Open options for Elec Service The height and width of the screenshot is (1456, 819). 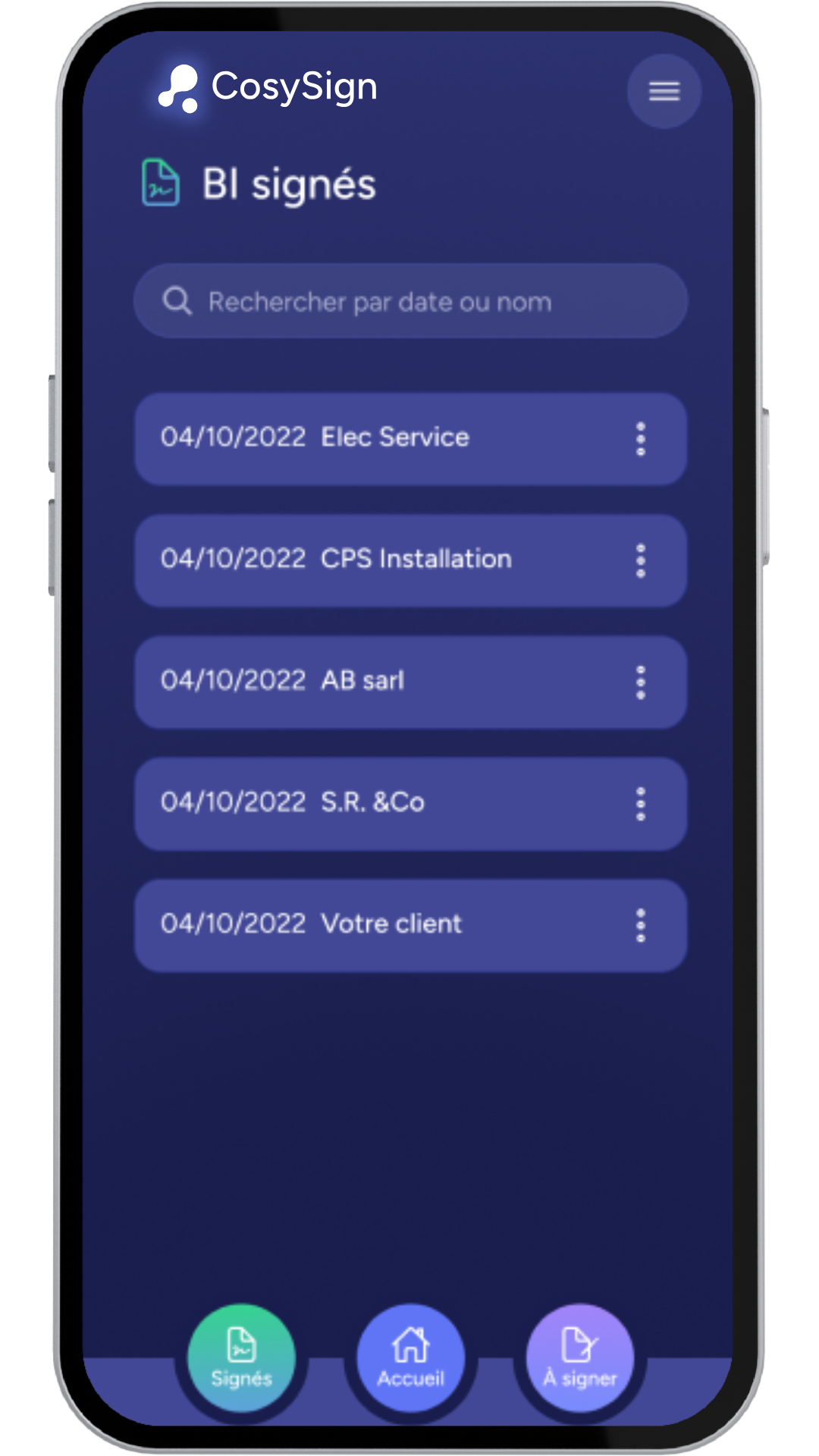coord(641,438)
